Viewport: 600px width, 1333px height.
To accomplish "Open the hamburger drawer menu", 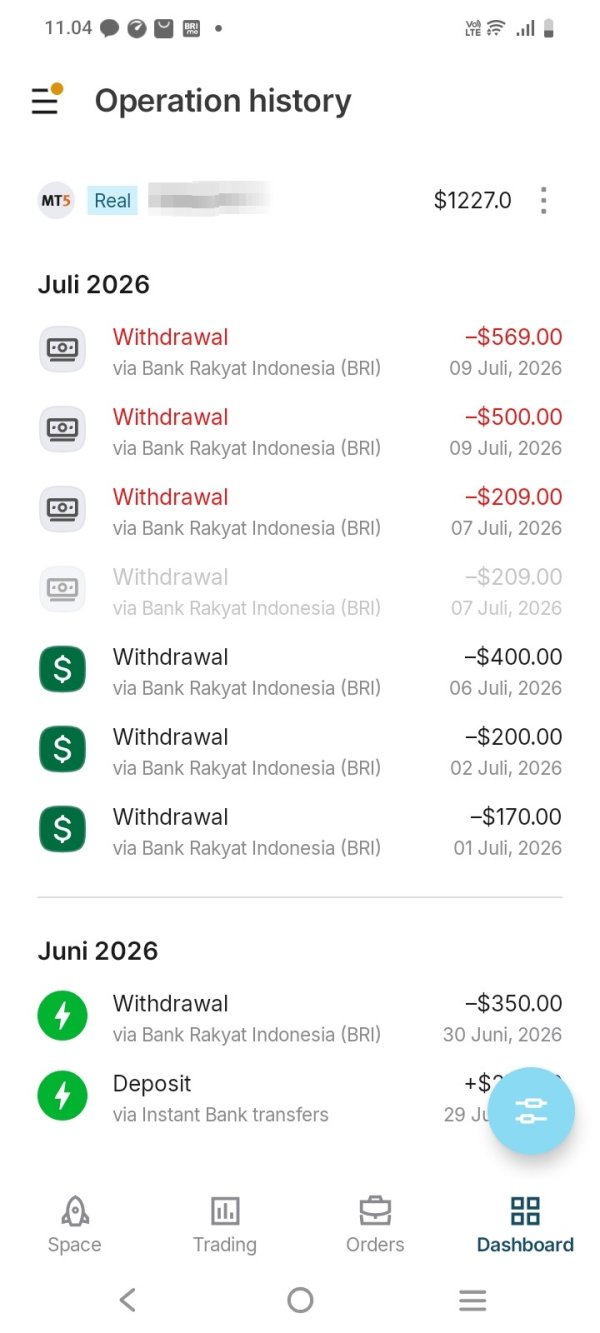I will coord(45,101).
